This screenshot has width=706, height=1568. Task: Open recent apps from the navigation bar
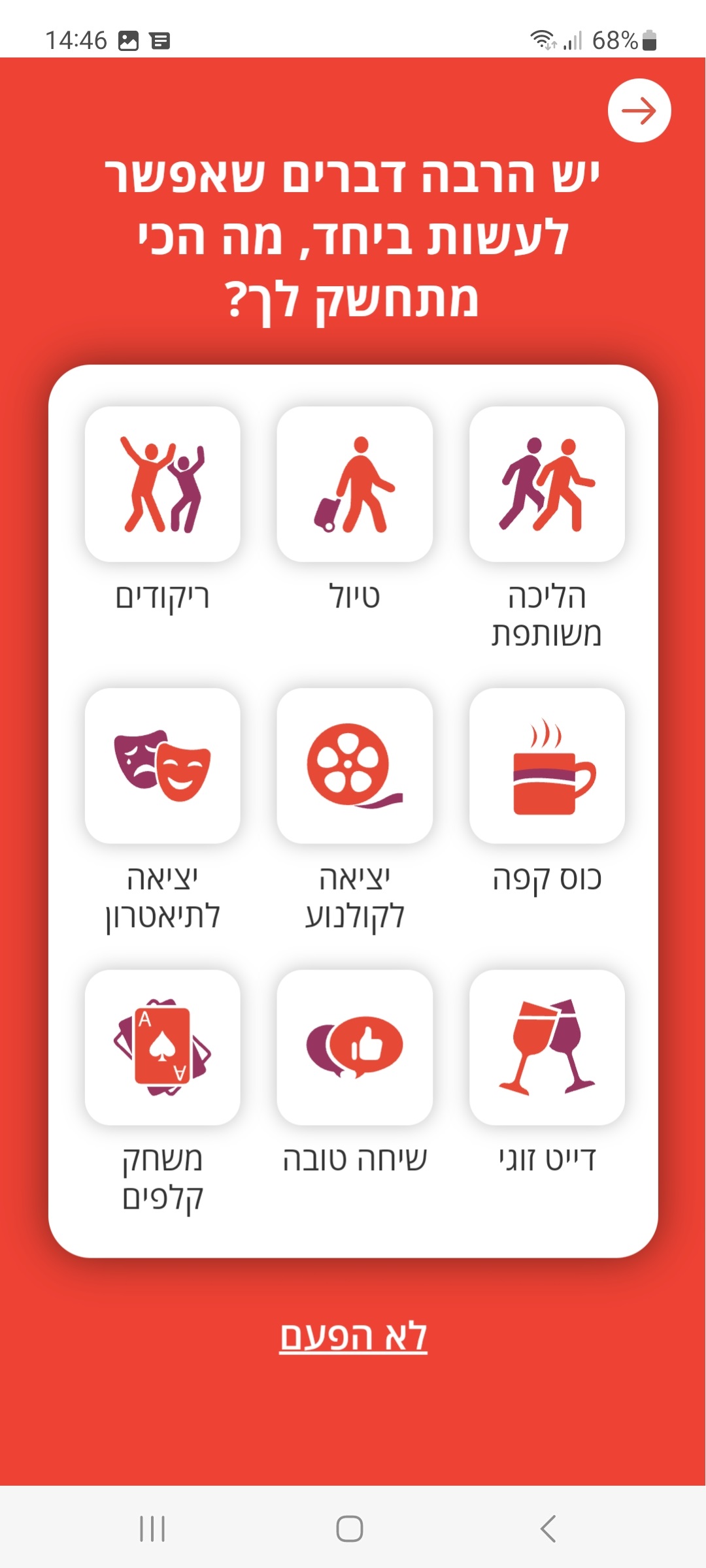click(152, 1529)
